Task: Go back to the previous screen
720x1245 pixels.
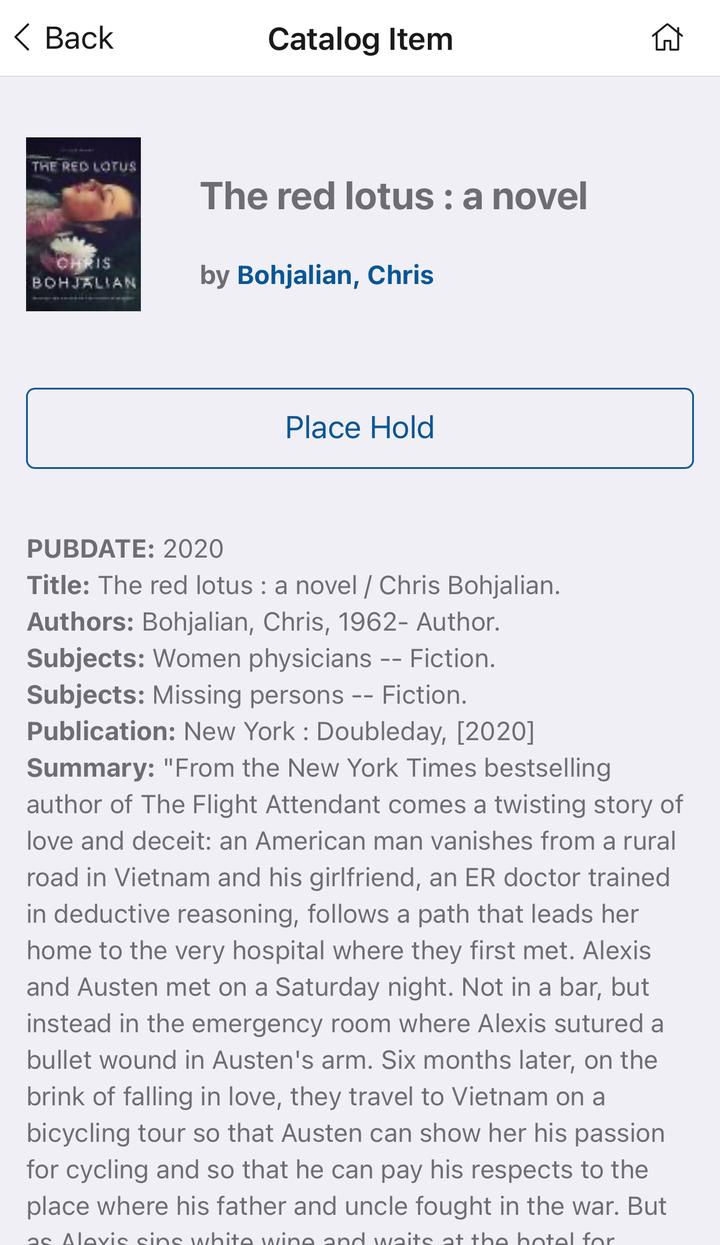Action: pos(63,38)
